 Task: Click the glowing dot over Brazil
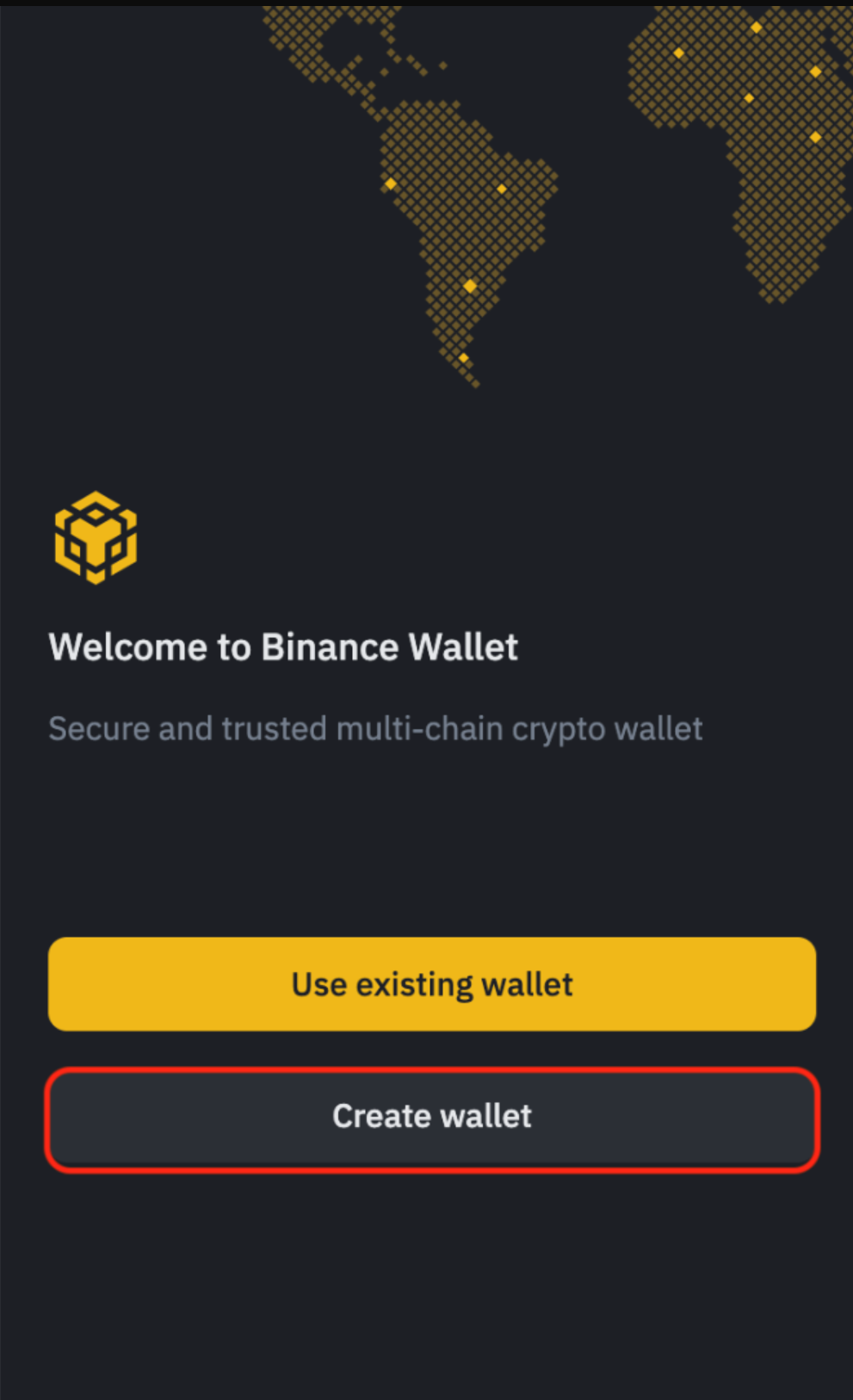point(470,284)
